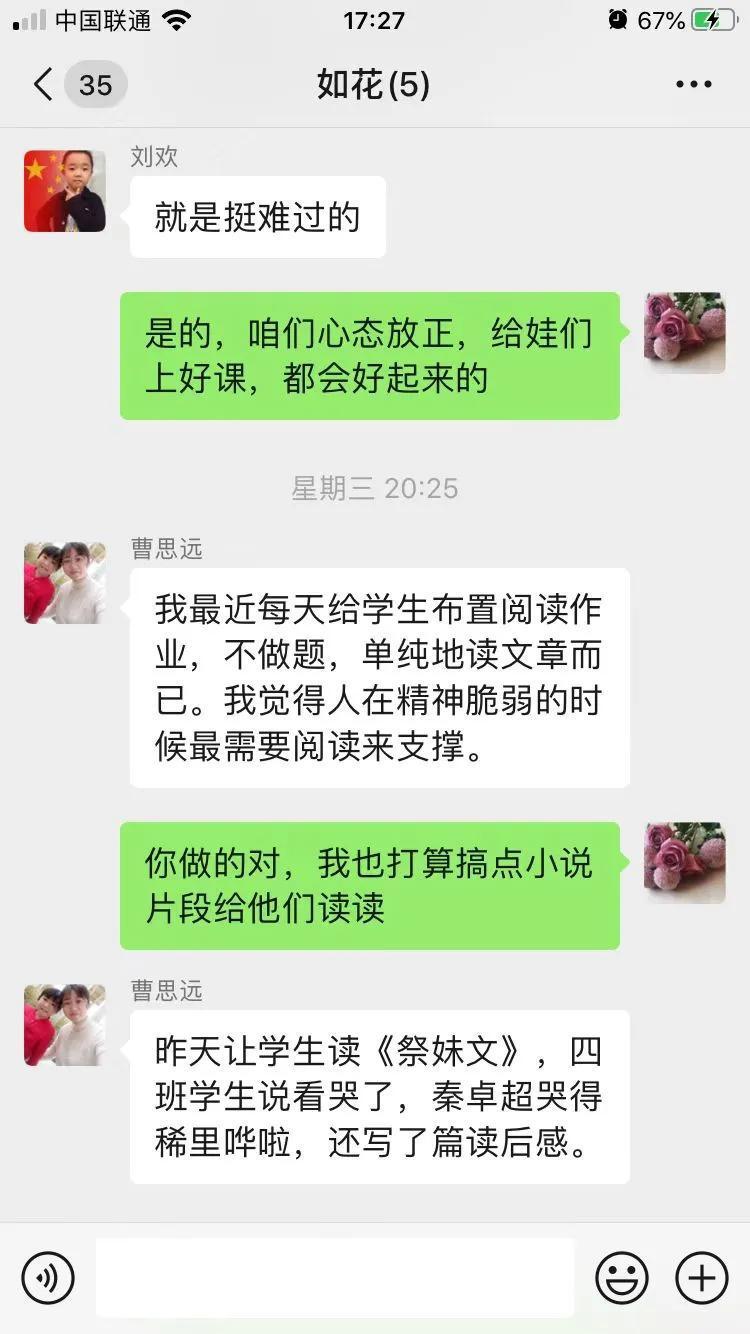Screen dimensions: 750x1334
Task: Switch to voice message input
Action: [48, 1277]
